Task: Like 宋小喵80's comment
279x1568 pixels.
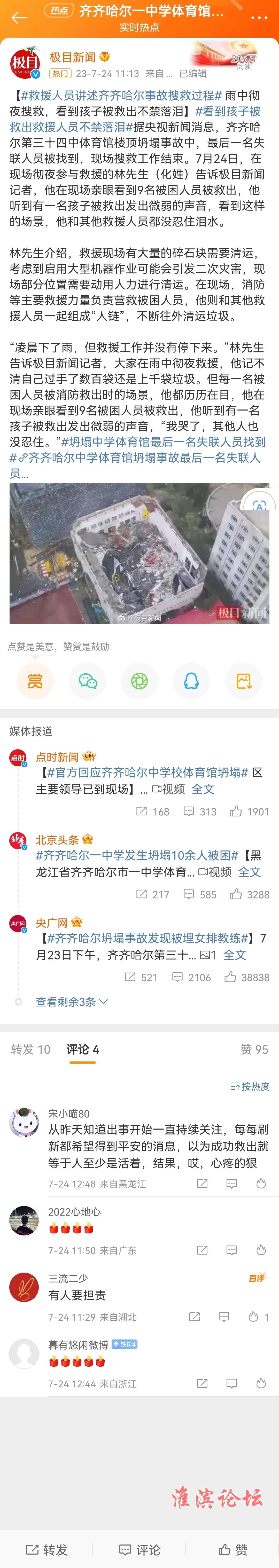Action: (261, 1184)
